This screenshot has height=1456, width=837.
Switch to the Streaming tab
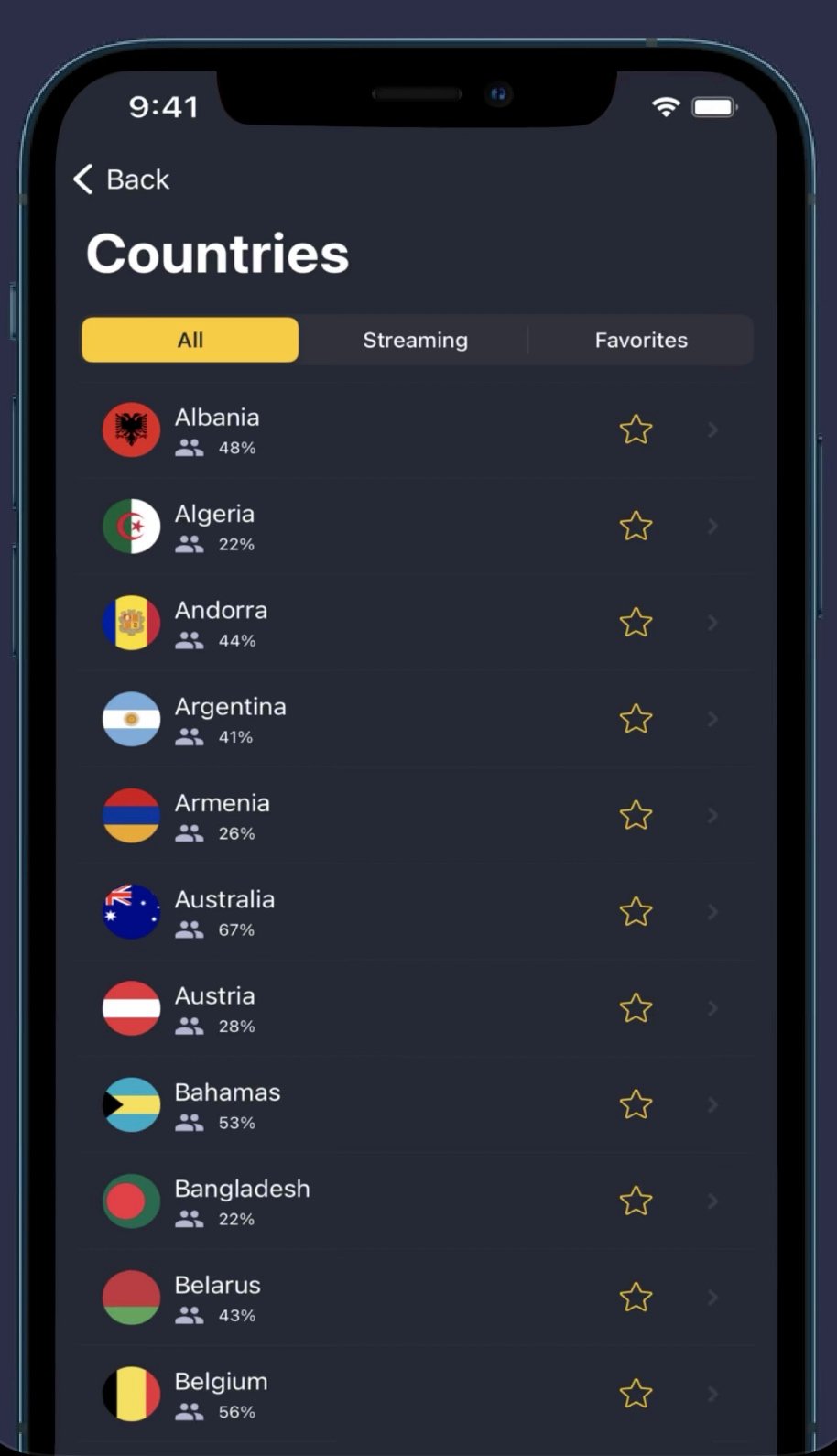pyautogui.click(x=415, y=340)
